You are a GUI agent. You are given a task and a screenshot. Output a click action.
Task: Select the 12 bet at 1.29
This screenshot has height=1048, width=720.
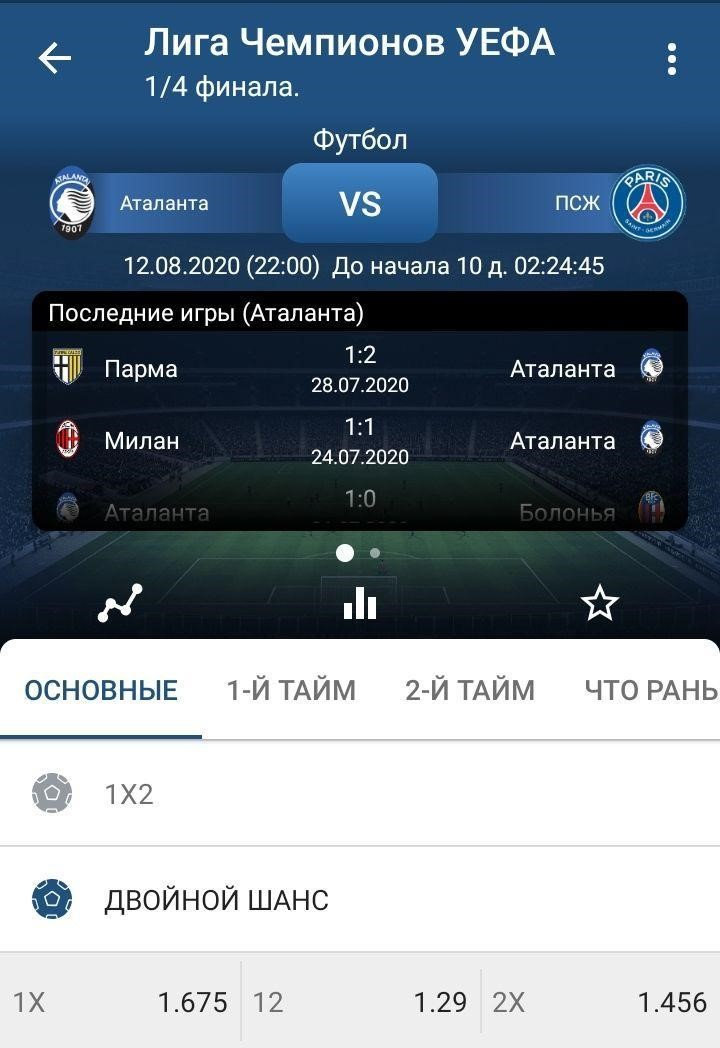[x=360, y=1002]
